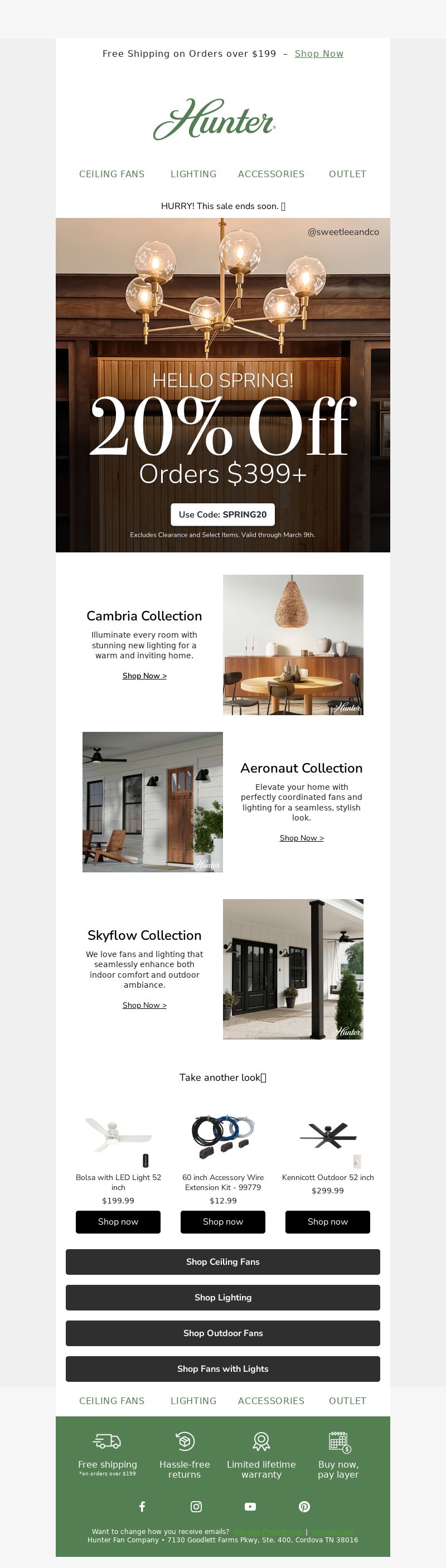The width and height of the screenshot is (446, 1568).
Task: Shop now for Bolsa with LED Light
Action: coord(118,1222)
